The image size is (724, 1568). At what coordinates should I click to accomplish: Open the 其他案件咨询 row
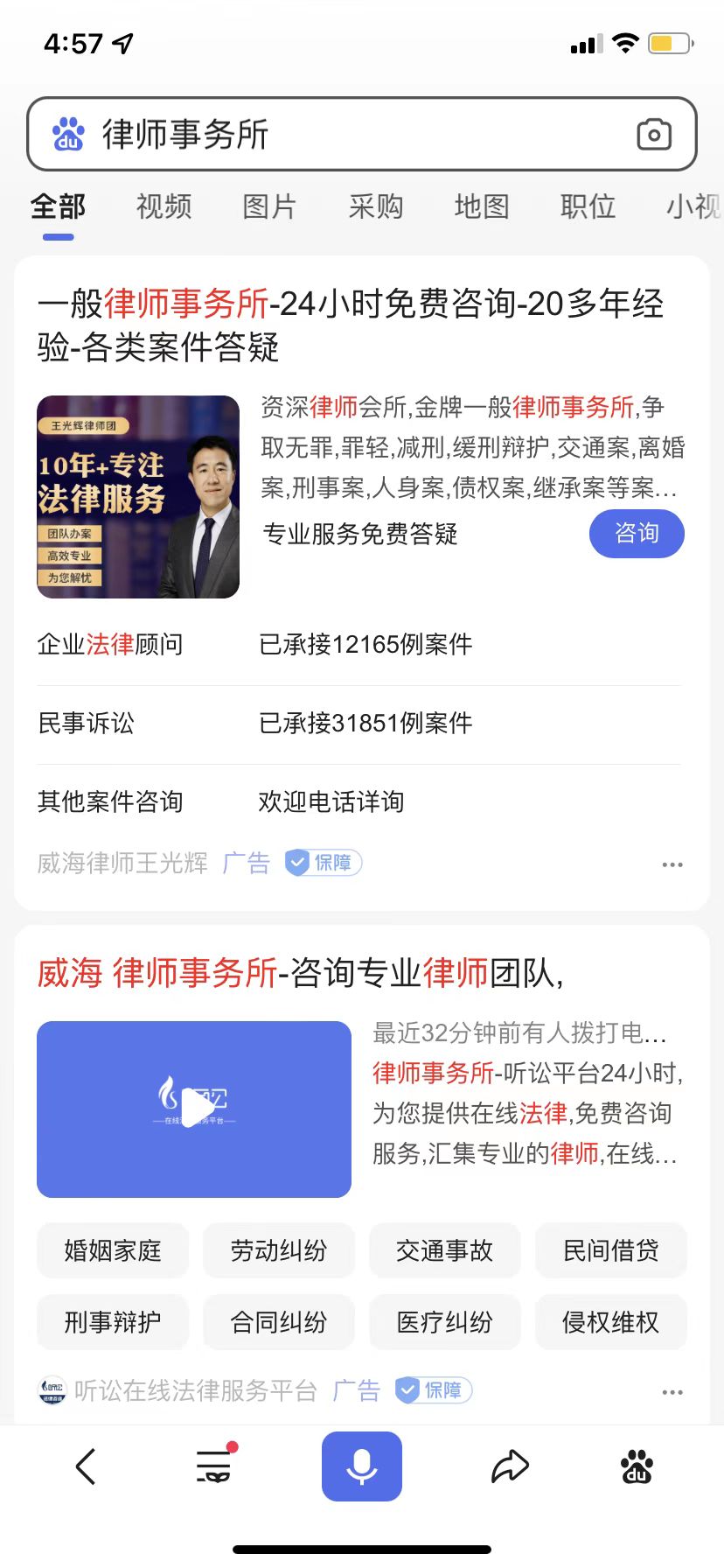(359, 802)
